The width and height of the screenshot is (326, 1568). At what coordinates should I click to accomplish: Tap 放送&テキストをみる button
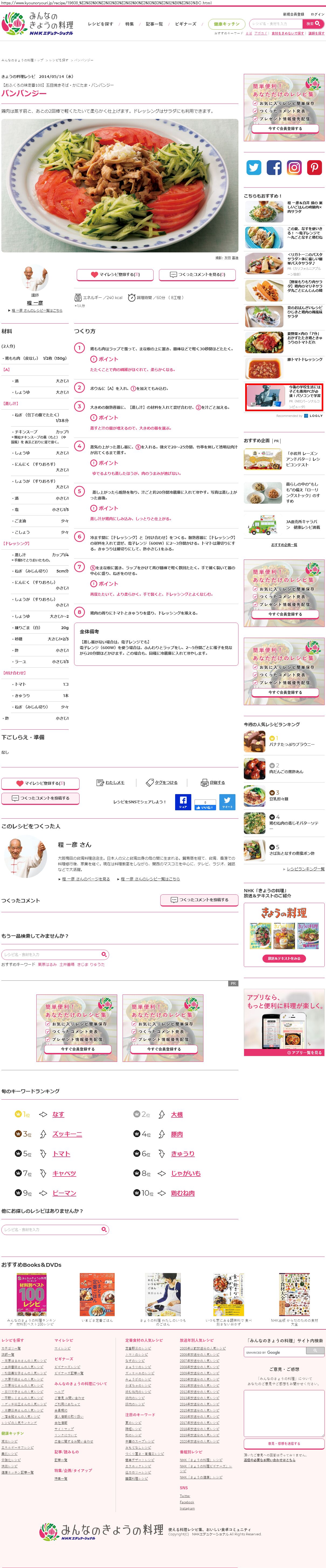[283, 958]
